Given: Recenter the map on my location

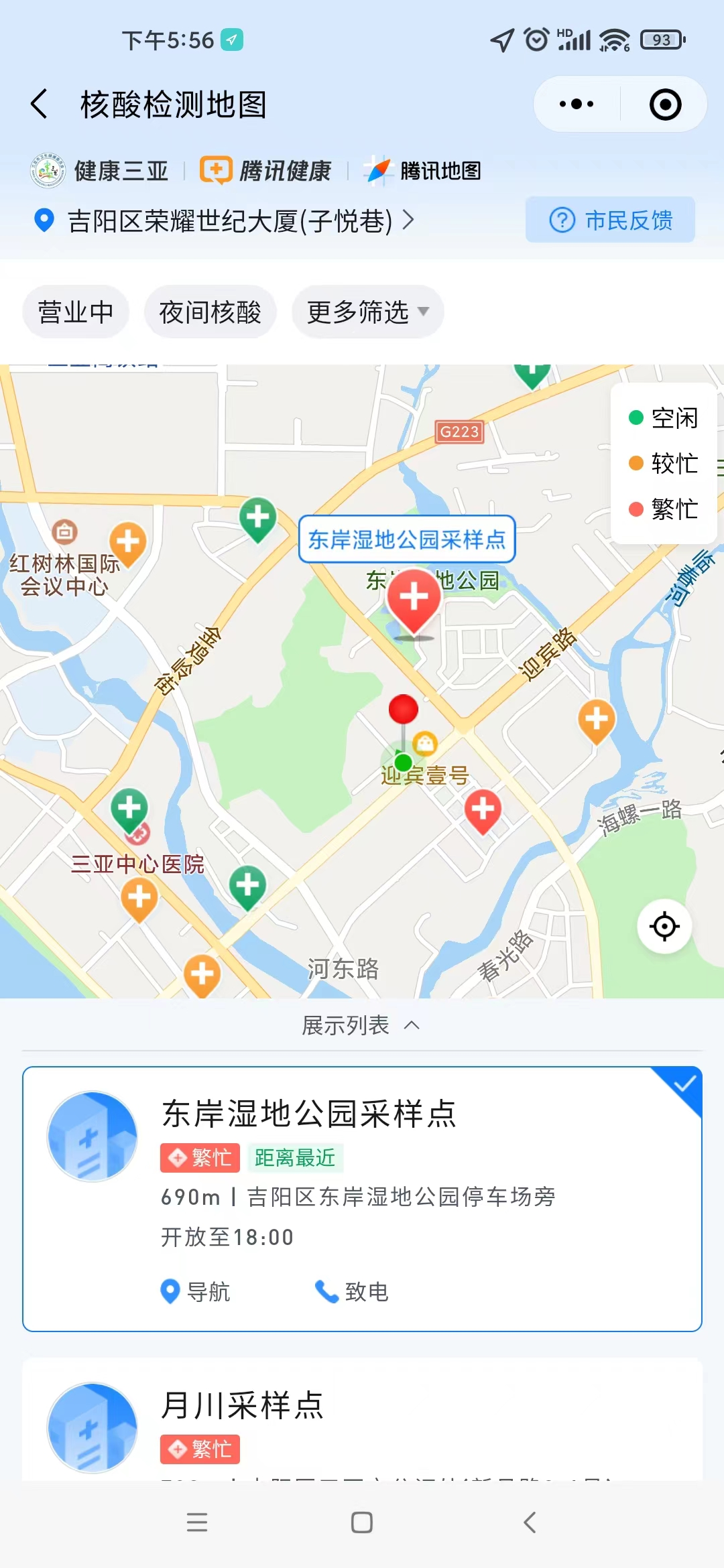Looking at the screenshot, I should click(664, 927).
